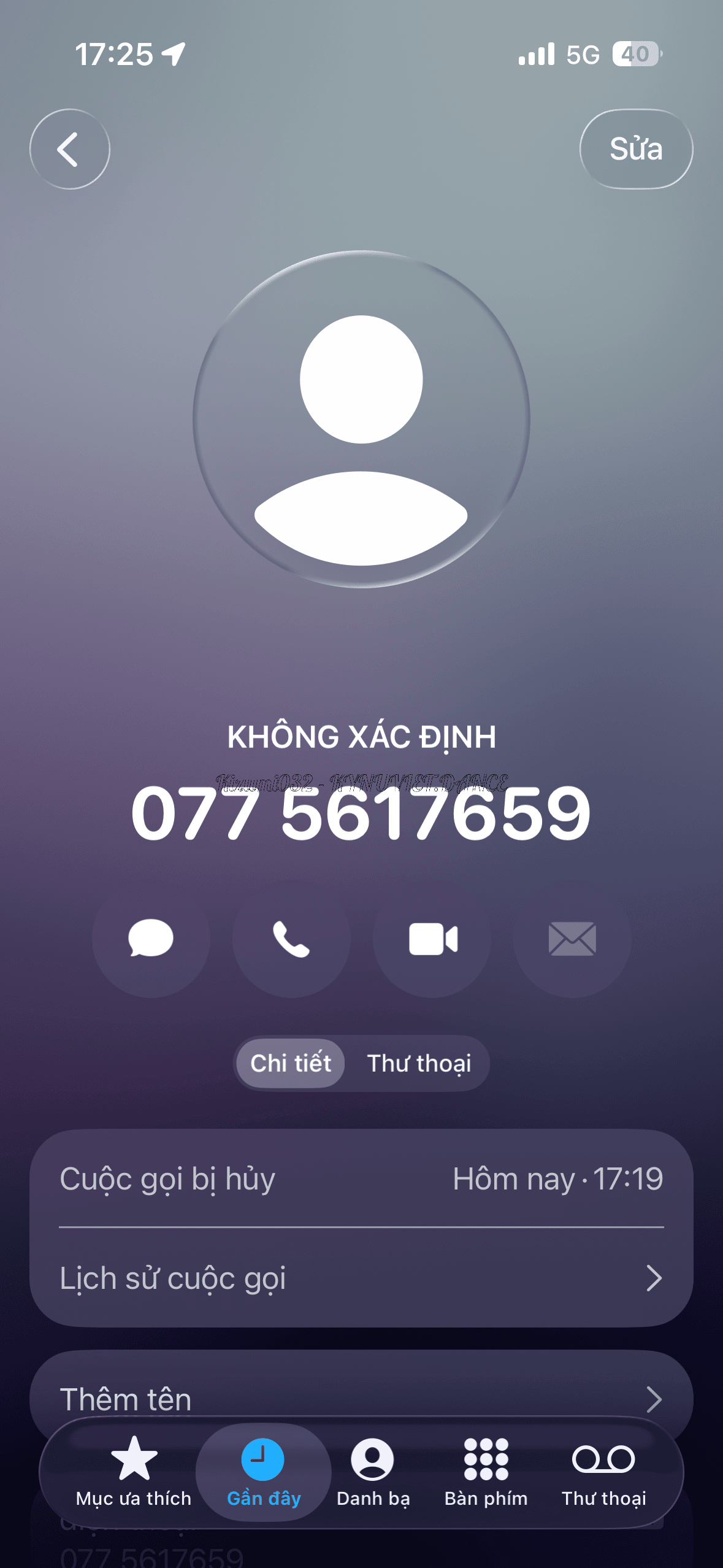Send a message to this number
Image resolution: width=723 pixels, height=1568 pixels.
point(151,939)
